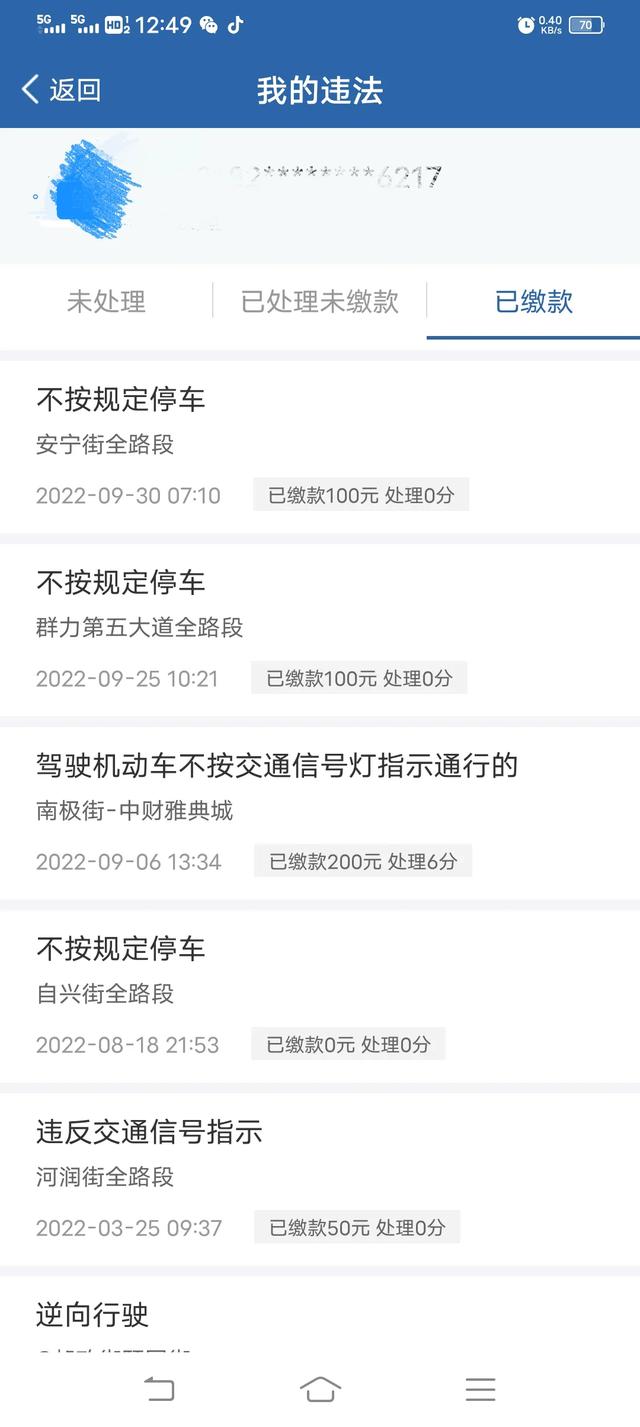
Task: Tap the system home button
Action: tap(320, 1389)
